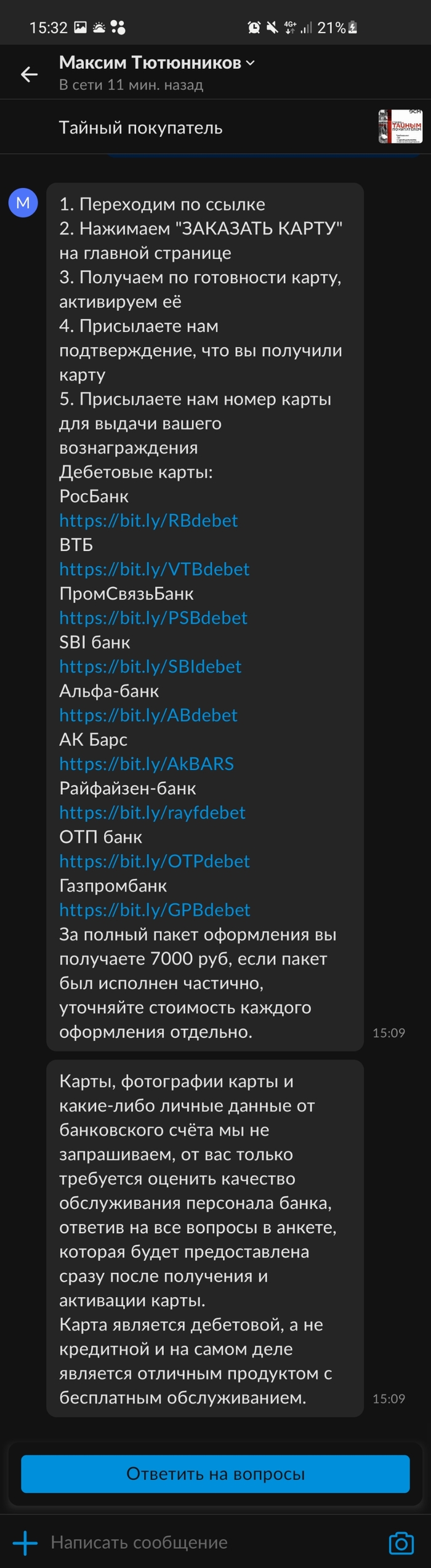Open the Альфа-банк ABdebet link

click(x=148, y=715)
